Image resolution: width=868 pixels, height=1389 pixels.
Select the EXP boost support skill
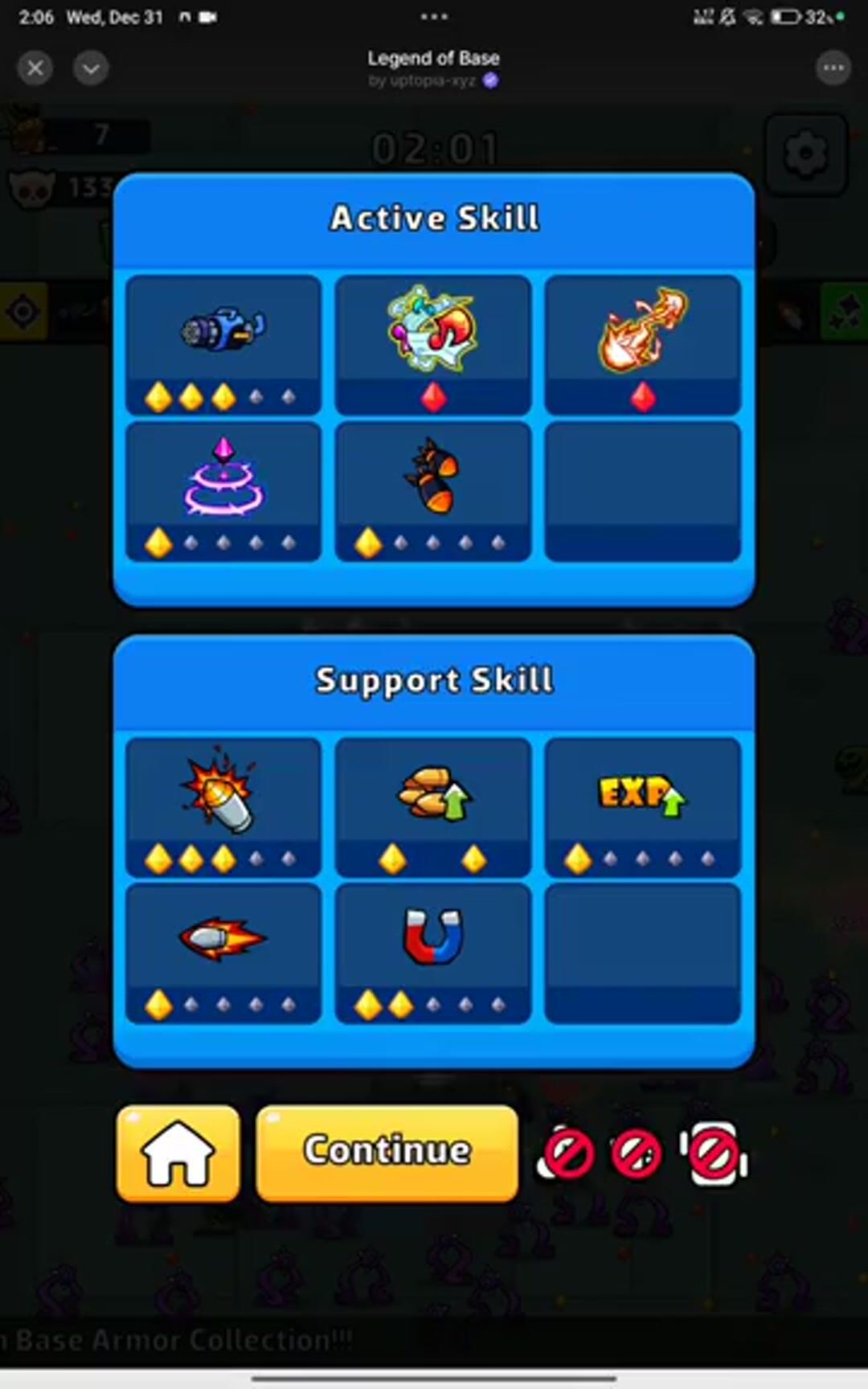click(642, 806)
